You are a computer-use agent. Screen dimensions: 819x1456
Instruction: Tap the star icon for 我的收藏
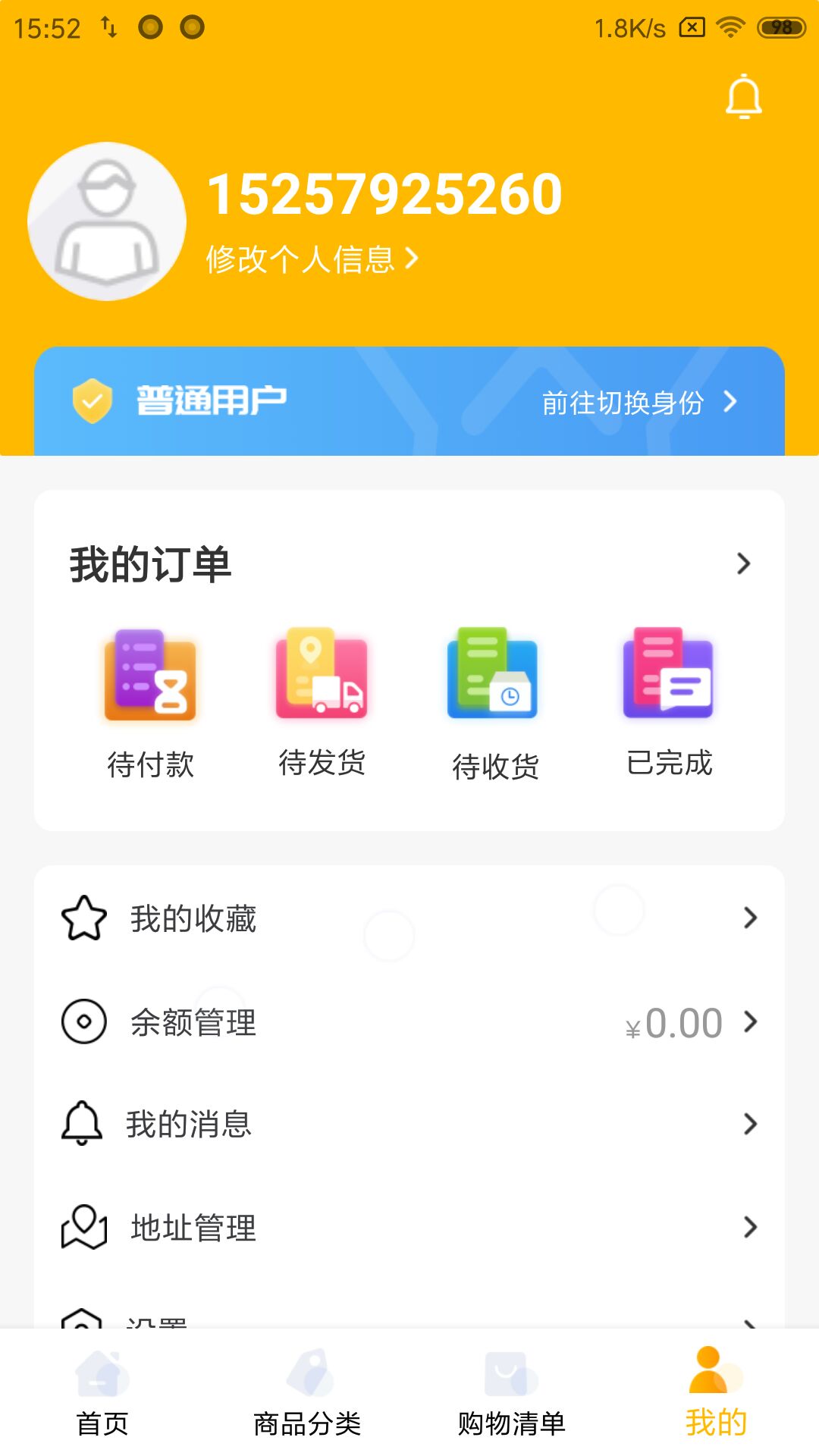(x=82, y=918)
